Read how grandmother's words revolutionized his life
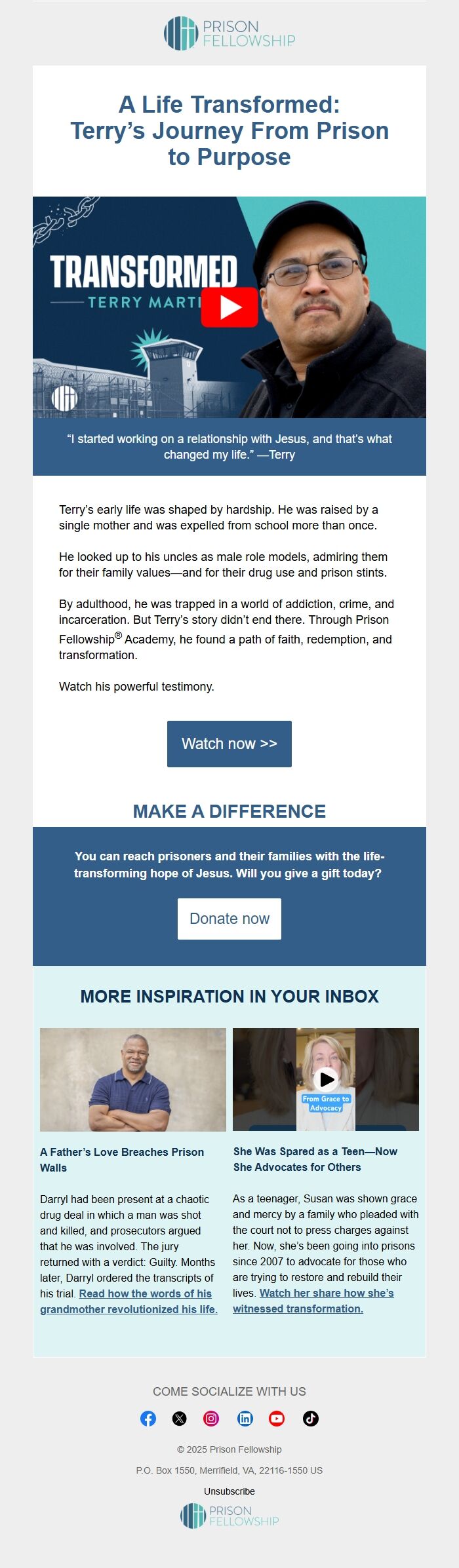The width and height of the screenshot is (459, 1568). coord(146,1293)
